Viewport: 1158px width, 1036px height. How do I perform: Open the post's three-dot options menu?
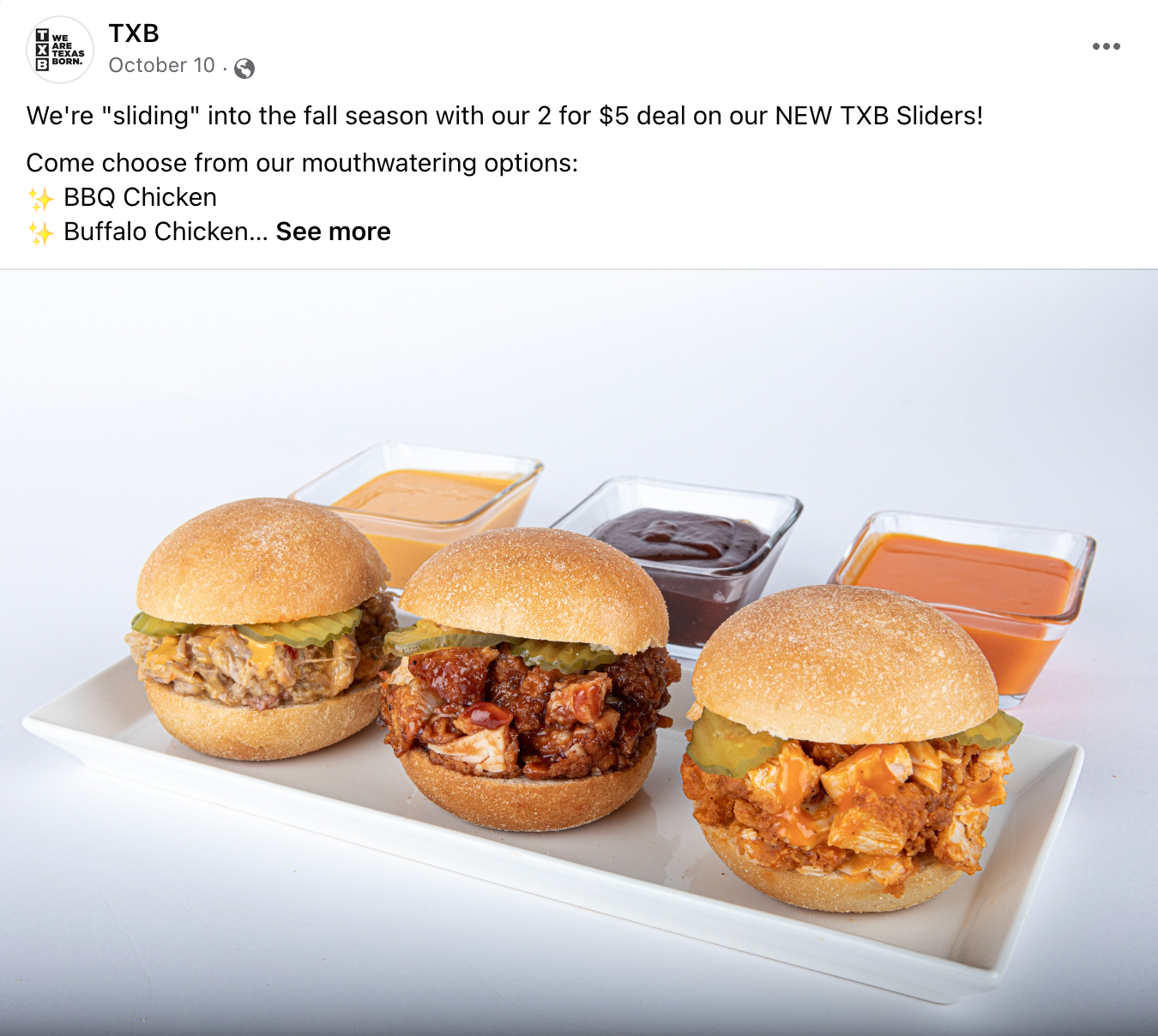(1106, 46)
